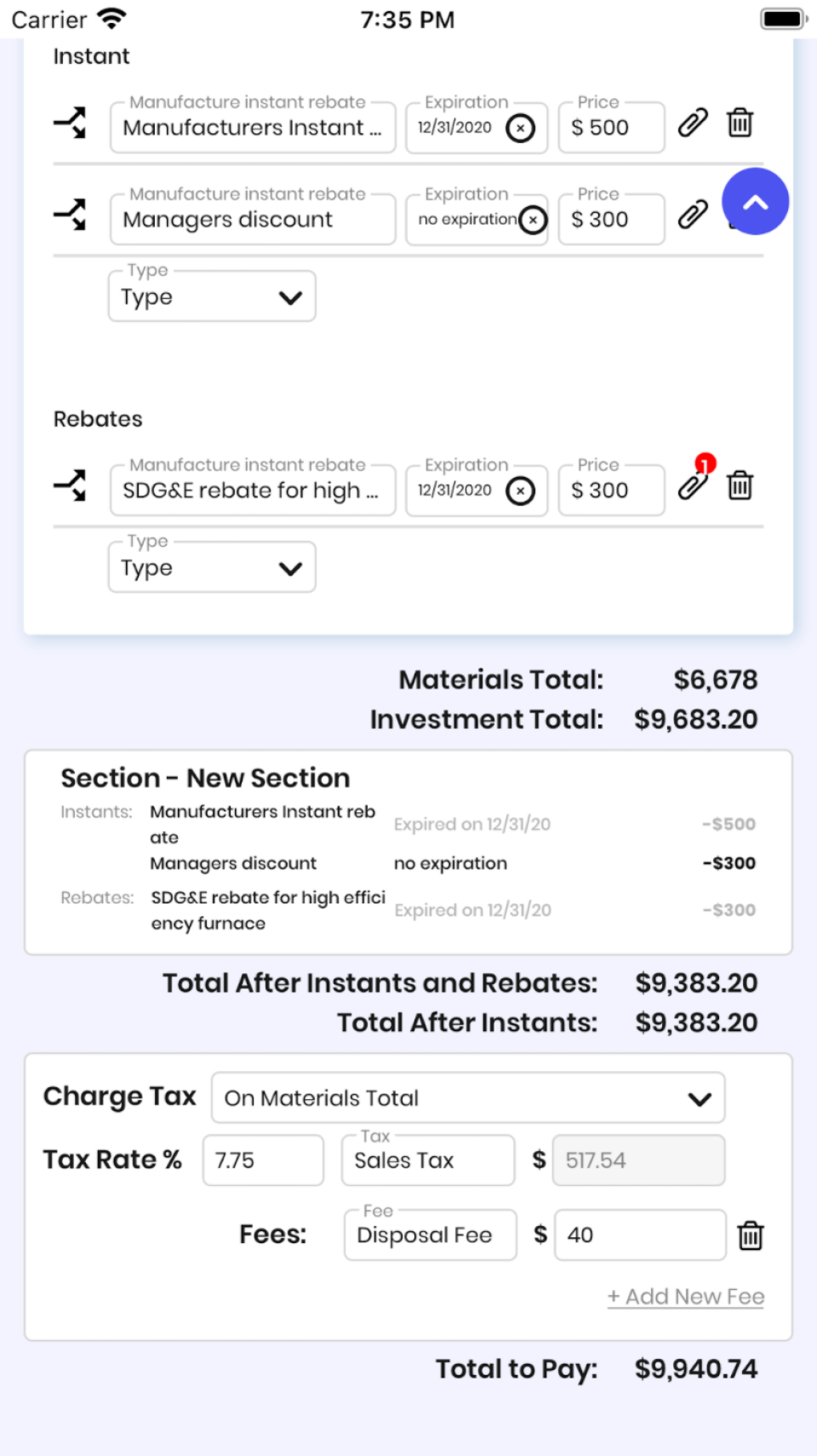Remove the Disposal Fee using trash icon
The width and height of the screenshot is (817, 1456).
tap(750, 1235)
